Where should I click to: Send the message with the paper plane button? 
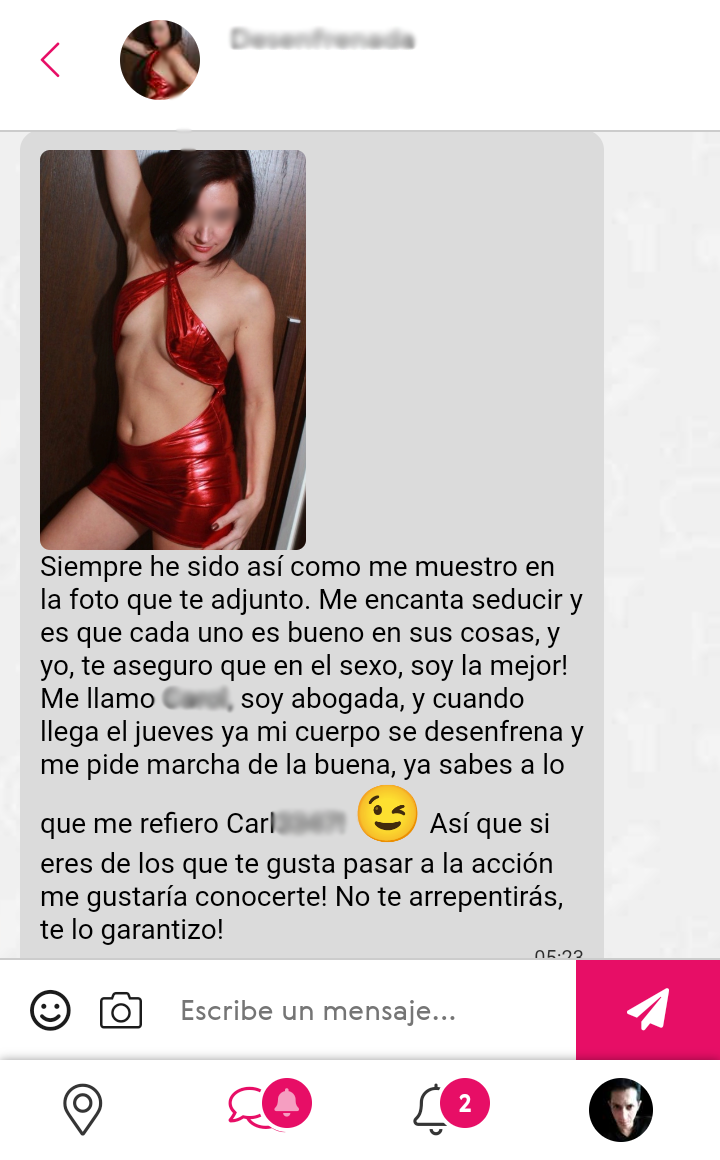coord(648,1009)
